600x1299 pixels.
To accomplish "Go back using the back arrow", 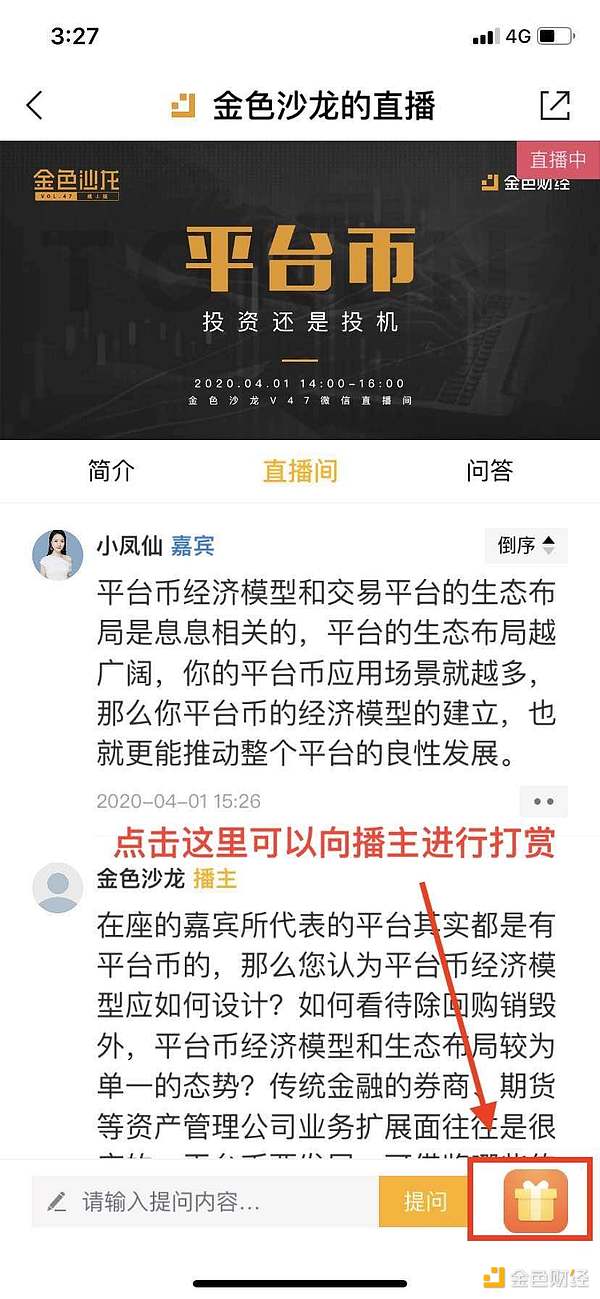I will click(35, 105).
